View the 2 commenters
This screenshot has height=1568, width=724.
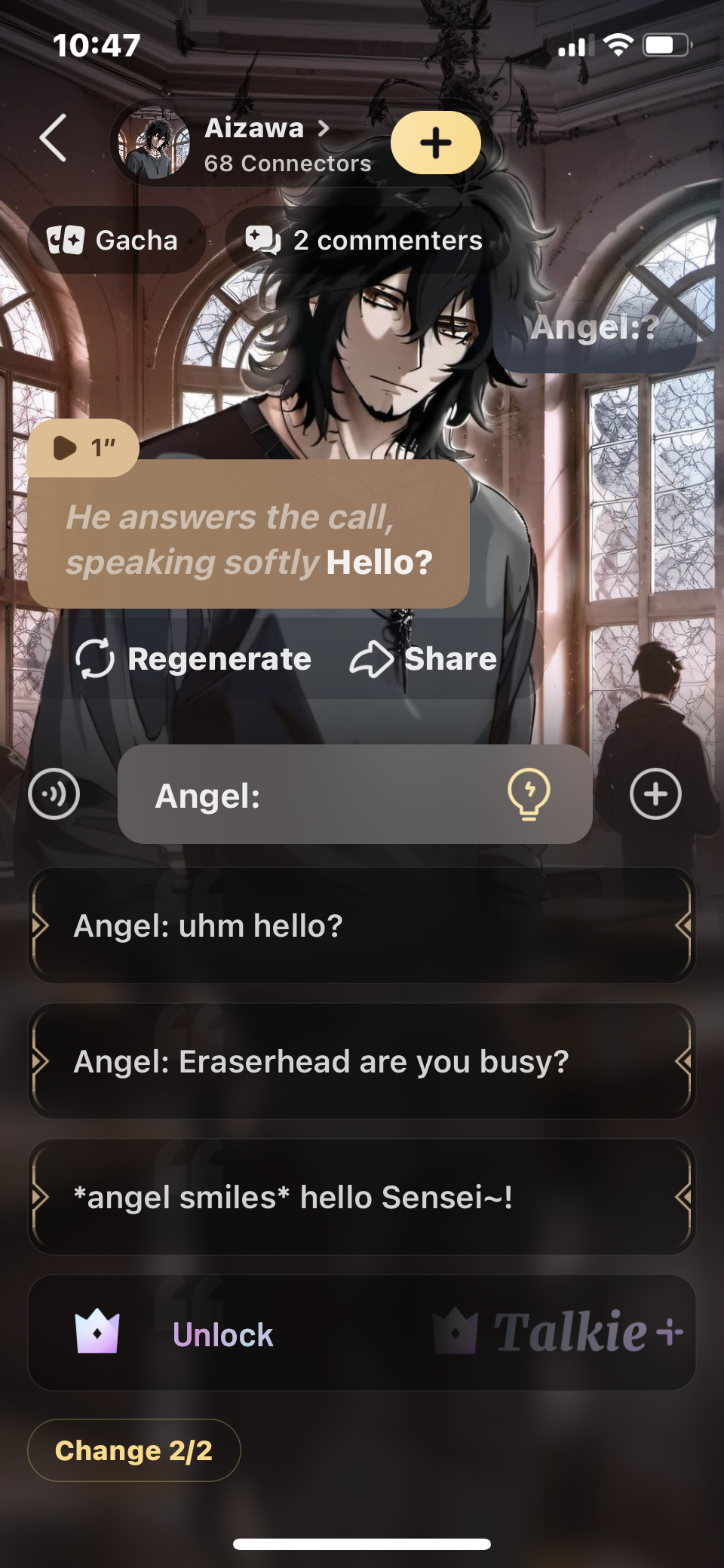pyautogui.click(x=364, y=241)
